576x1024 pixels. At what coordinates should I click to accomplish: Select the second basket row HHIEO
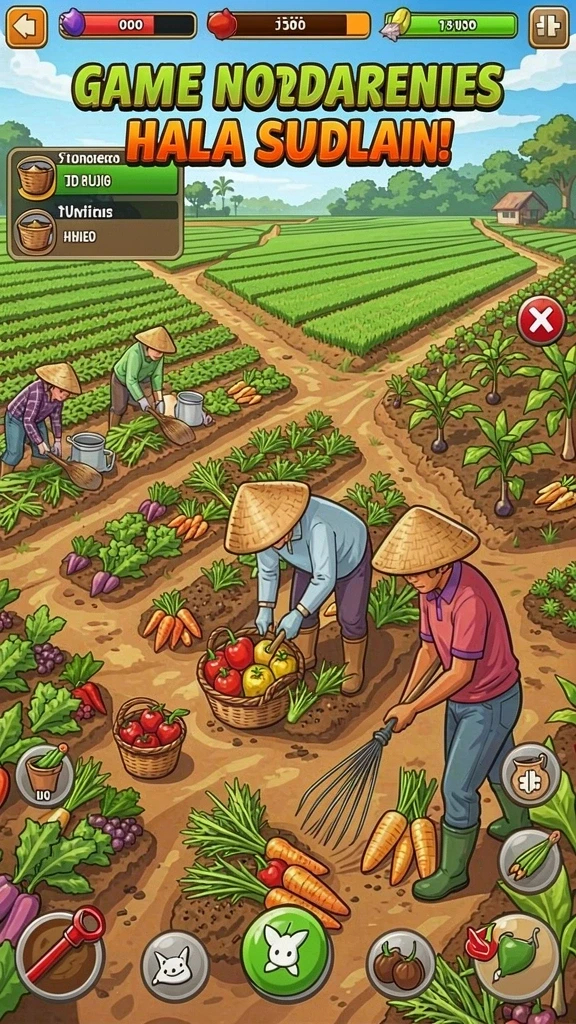(x=96, y=229)
